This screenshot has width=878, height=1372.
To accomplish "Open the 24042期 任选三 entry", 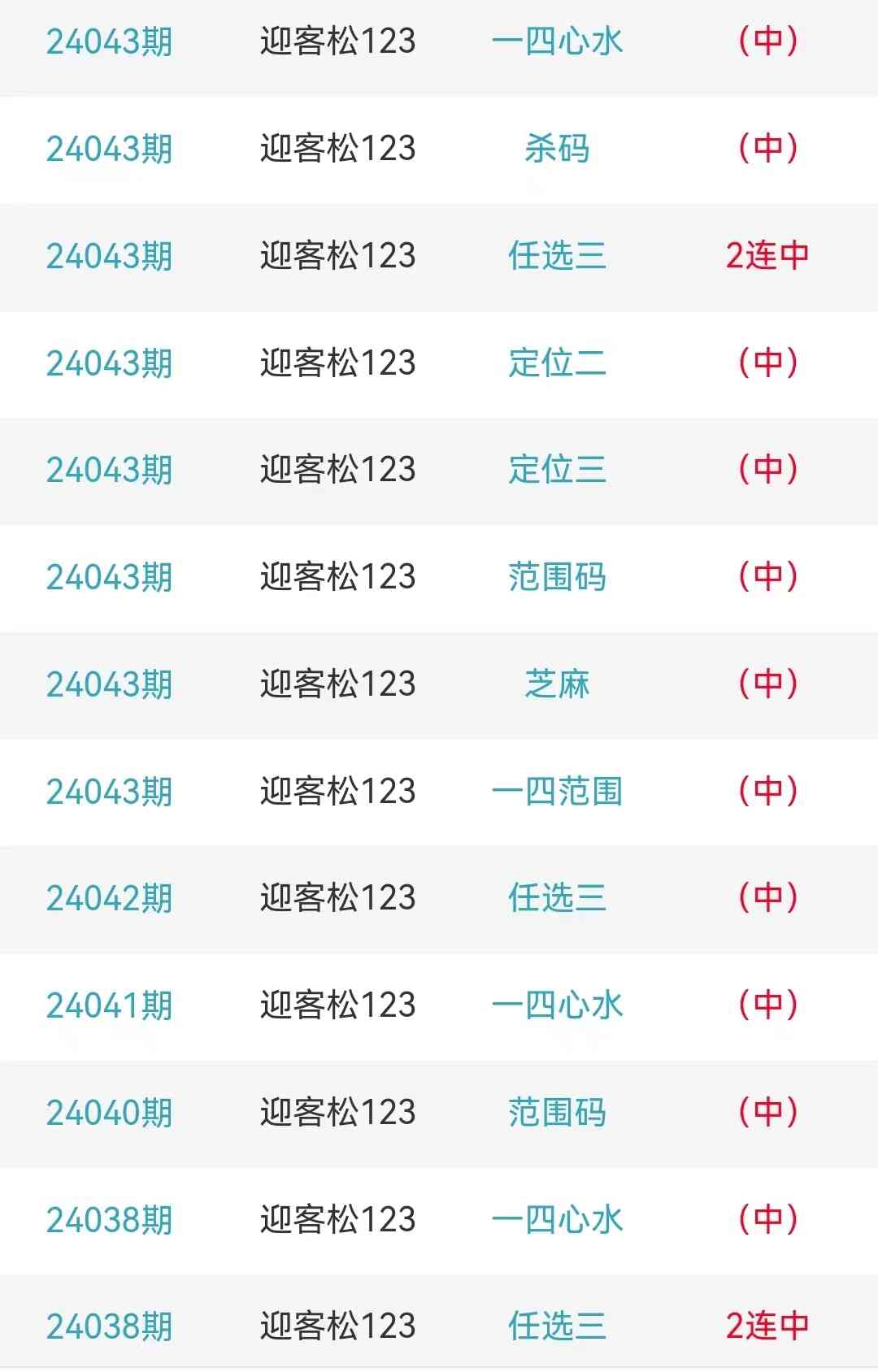I will (x=557, y=898).
